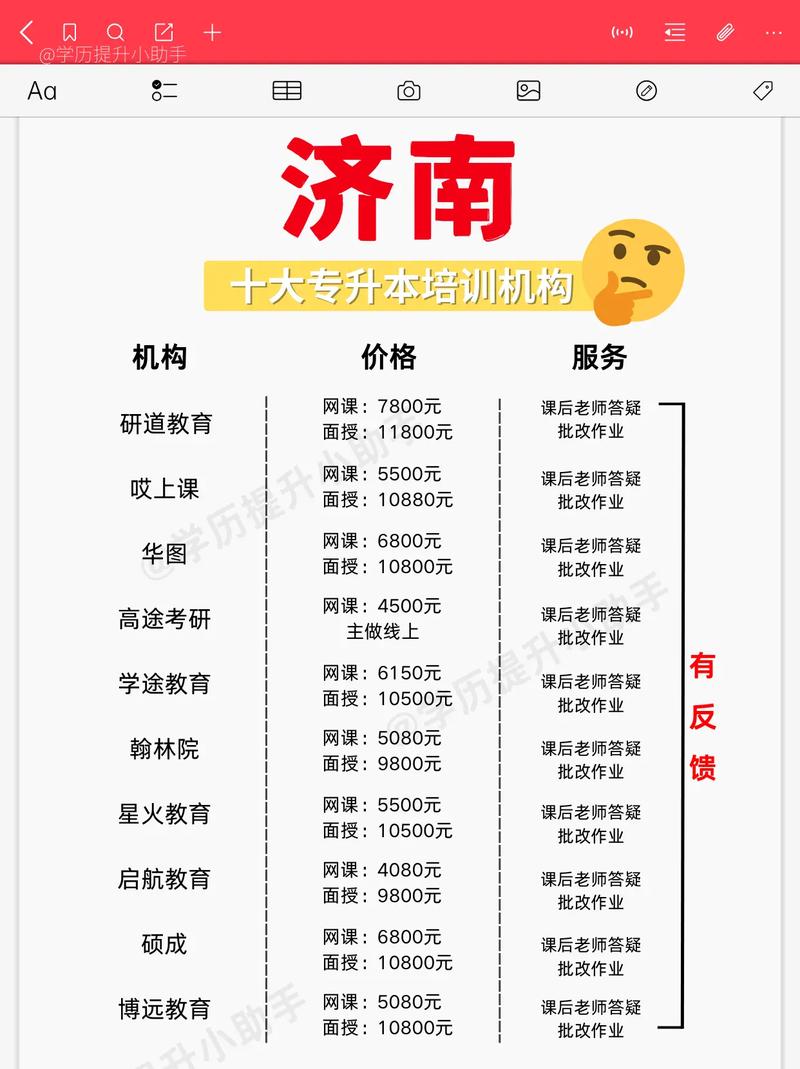
Task: Bookmark this note
Action: [69, 31]
